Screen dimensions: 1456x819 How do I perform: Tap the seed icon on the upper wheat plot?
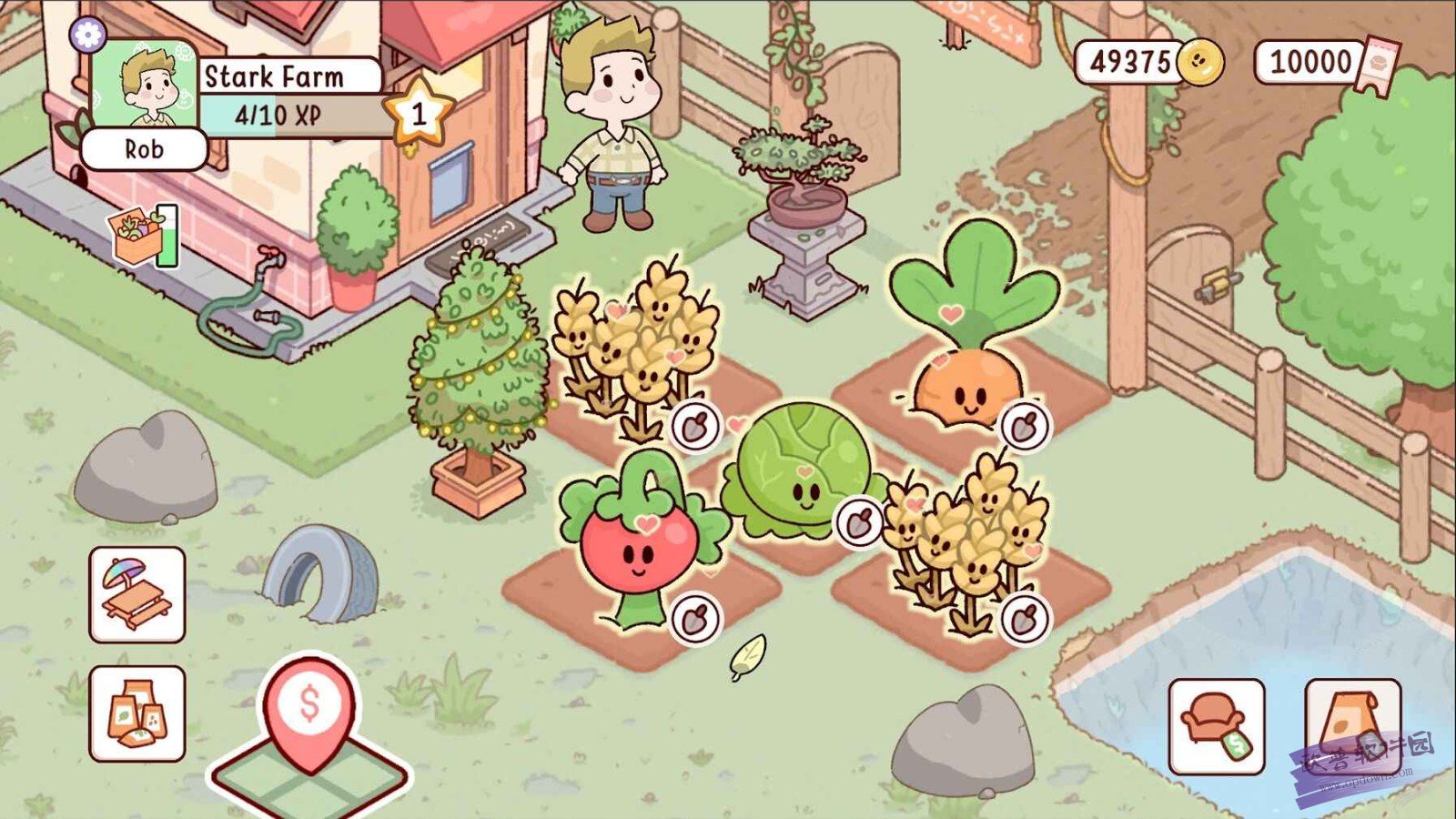(x=696, y=426)
